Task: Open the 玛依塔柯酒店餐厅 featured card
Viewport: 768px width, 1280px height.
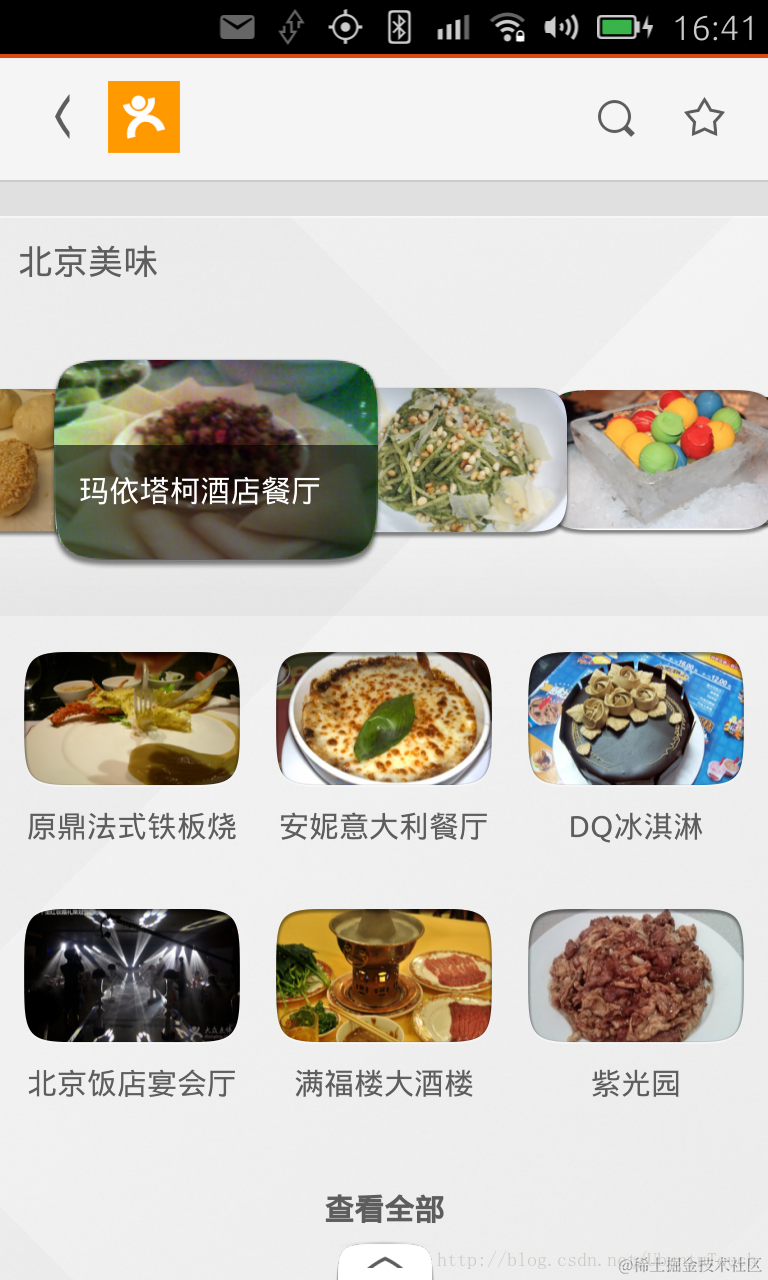Action: (x=215, y=460)
